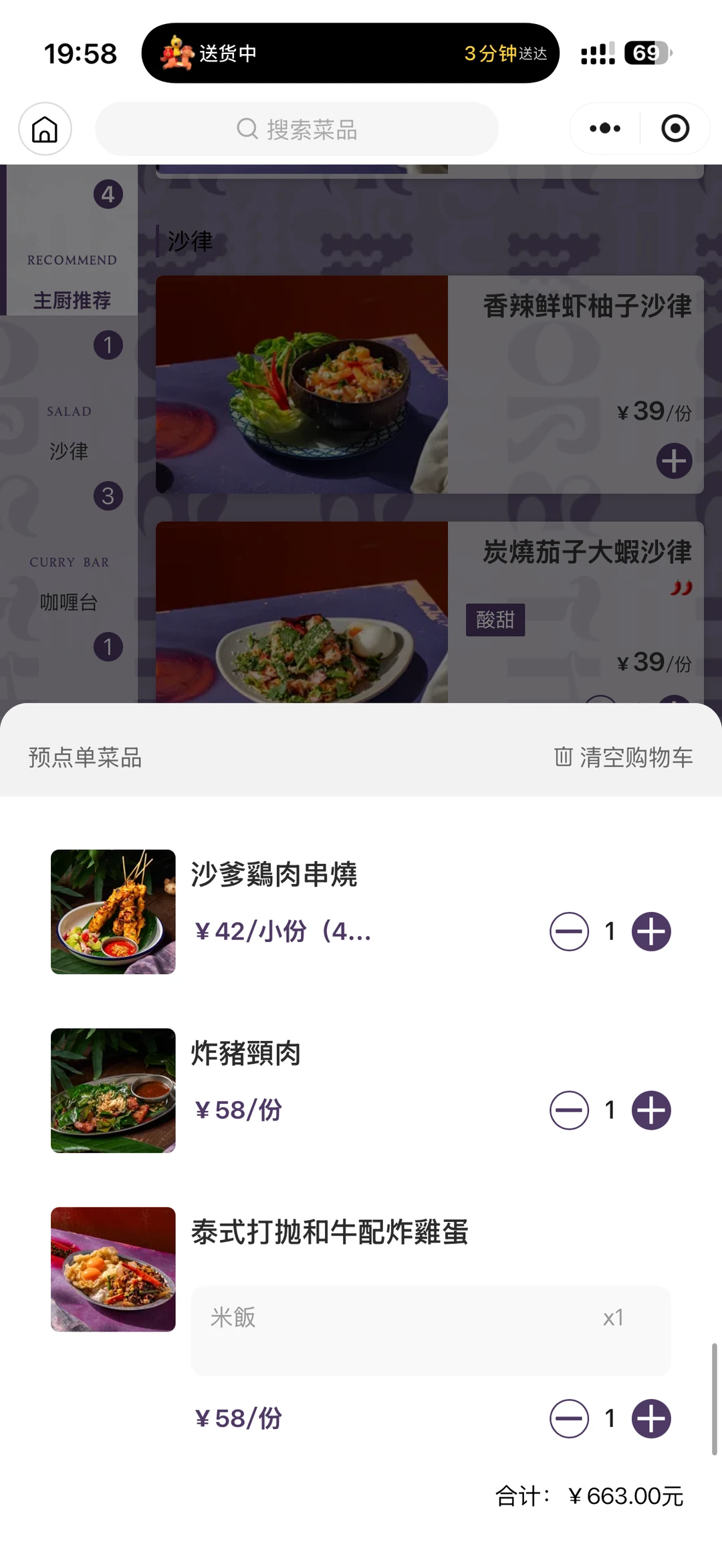
Task: Tap the 搜索菜品 search field
Action: [x=297, y=129]
